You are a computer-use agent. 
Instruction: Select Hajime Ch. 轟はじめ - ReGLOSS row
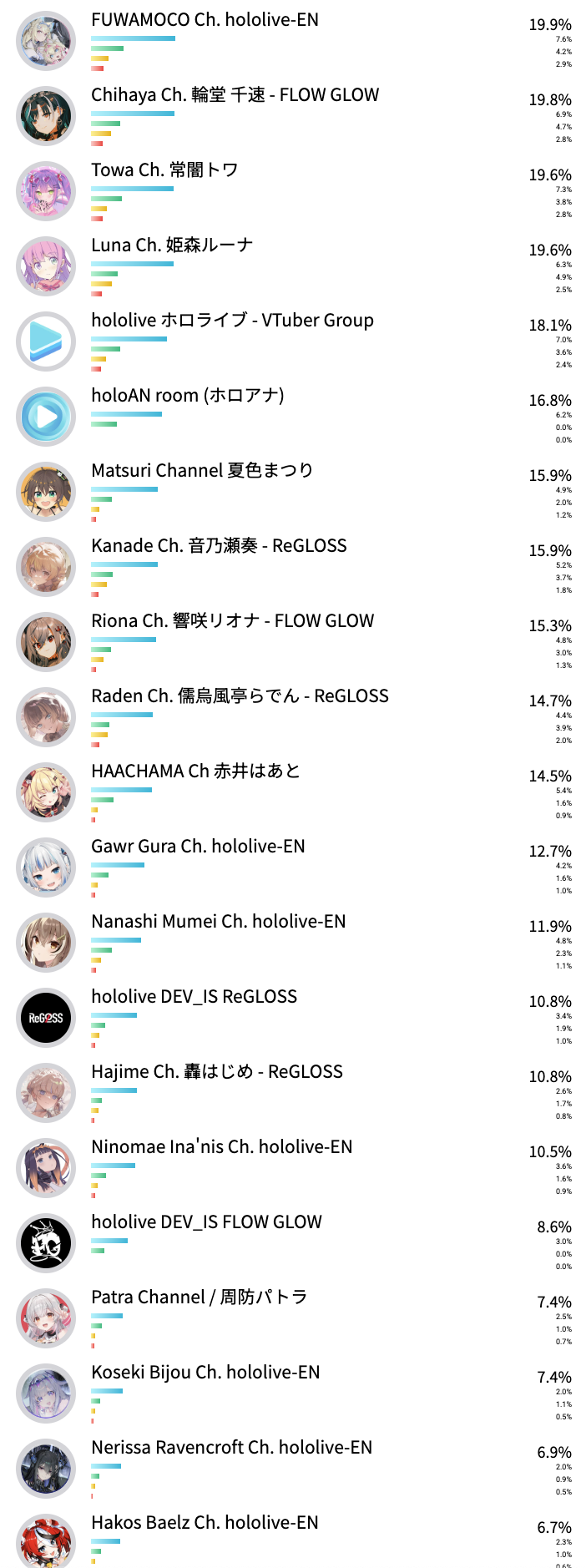(x=217, y=1072)
